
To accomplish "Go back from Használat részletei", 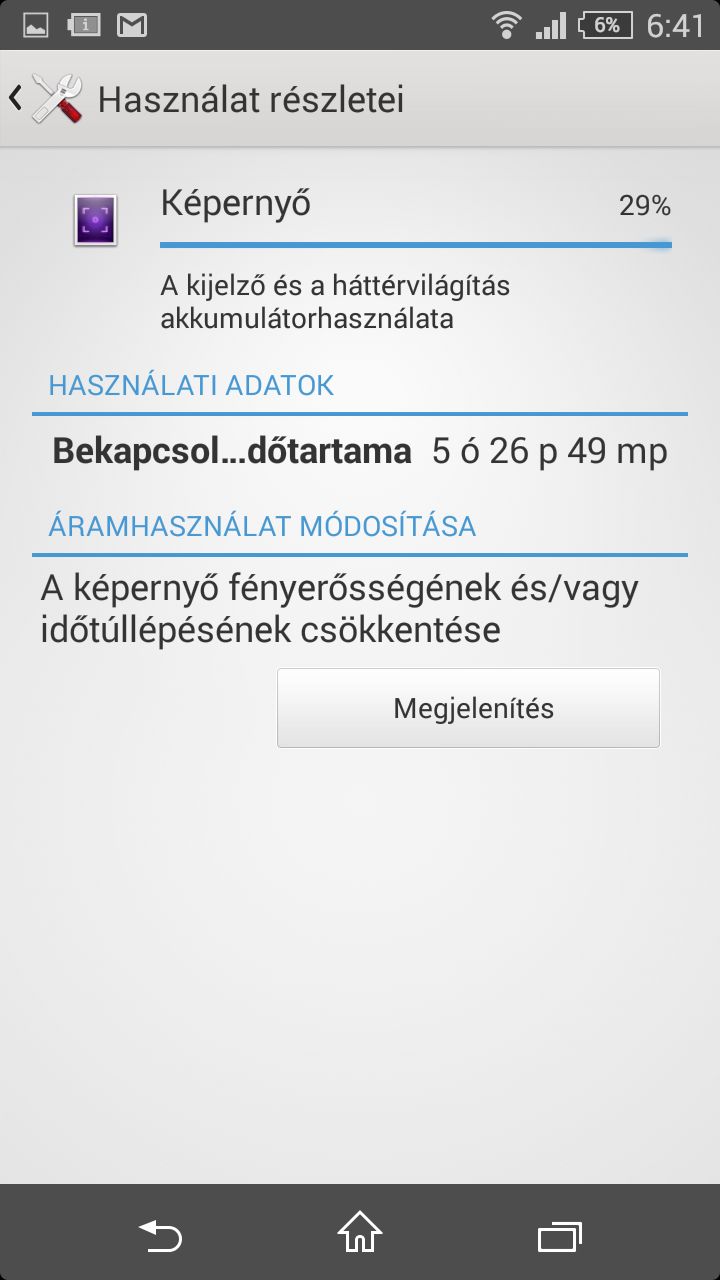I will pos(45,99).
